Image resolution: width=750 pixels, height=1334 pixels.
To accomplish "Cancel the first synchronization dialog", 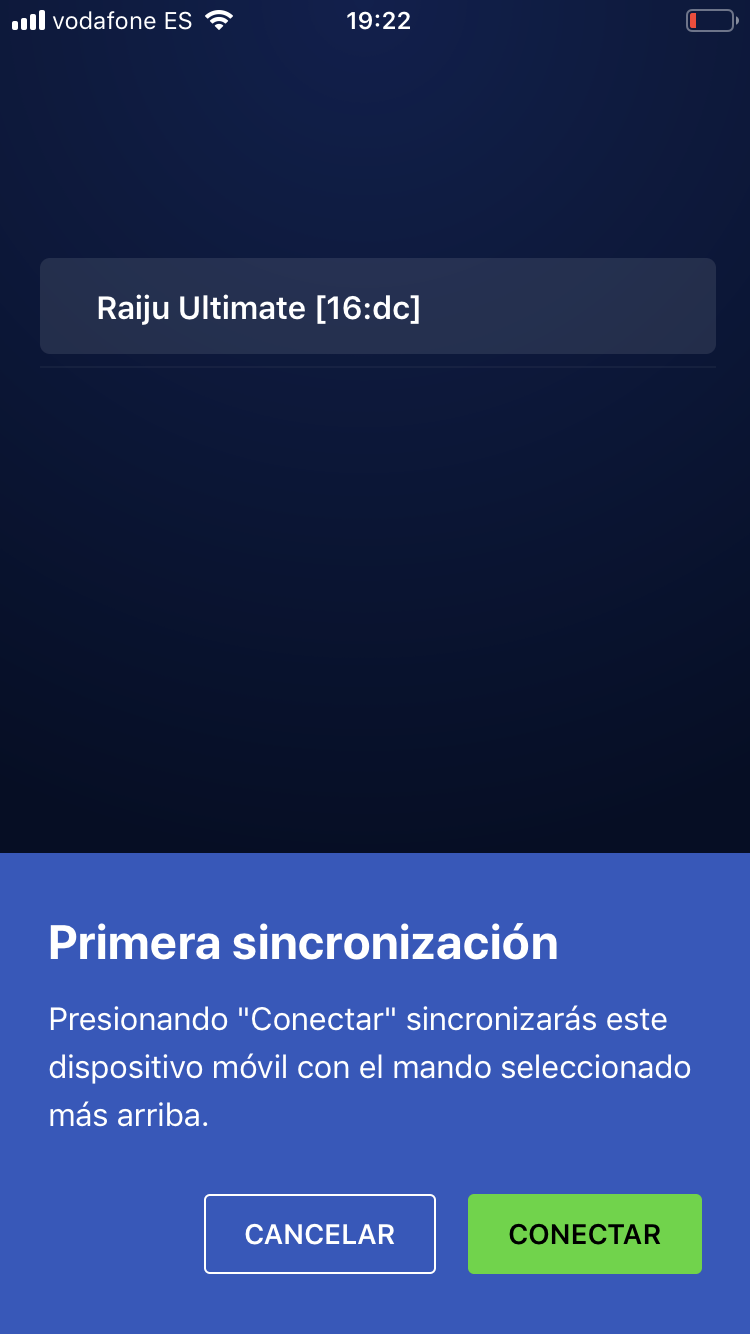I will tap(320, 1234).
